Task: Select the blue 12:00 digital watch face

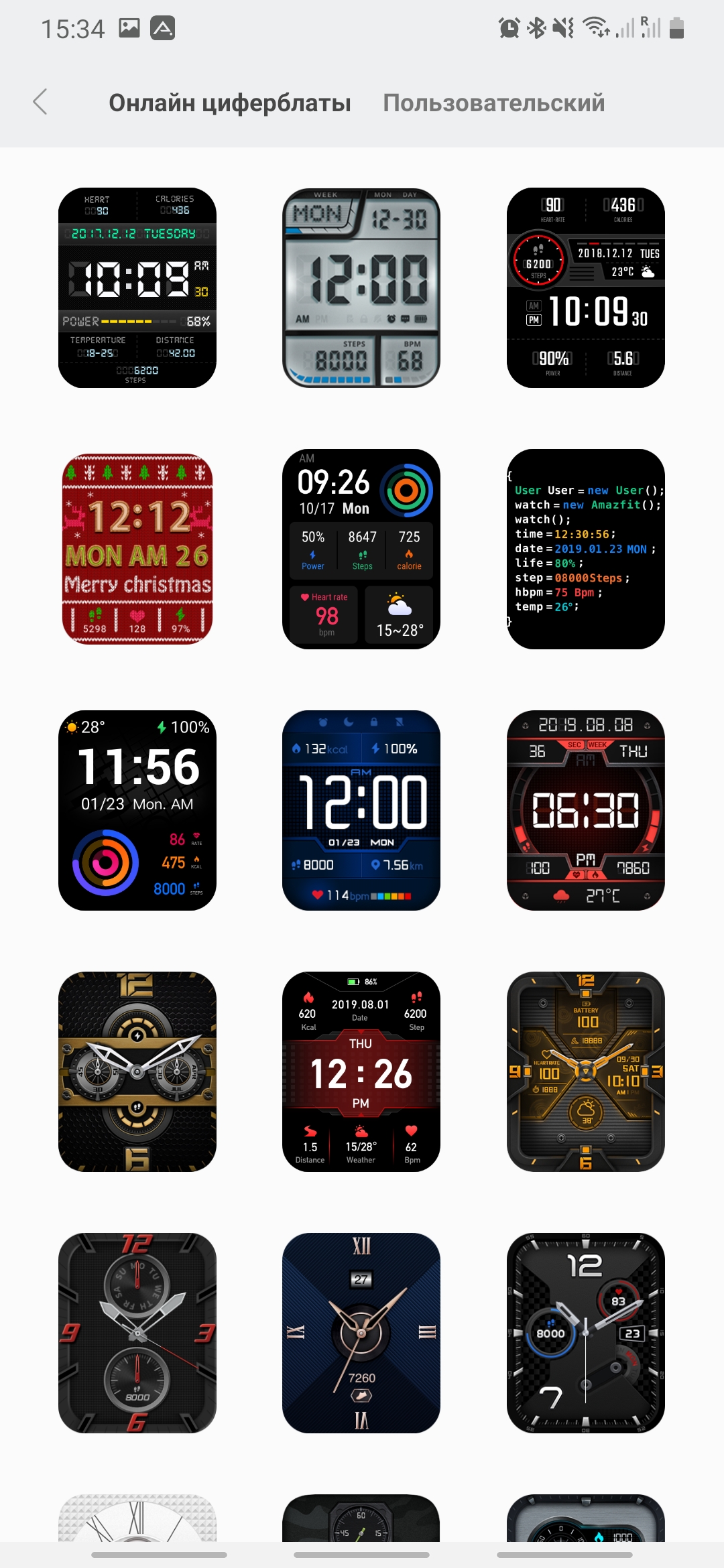Action: point(361,810)
